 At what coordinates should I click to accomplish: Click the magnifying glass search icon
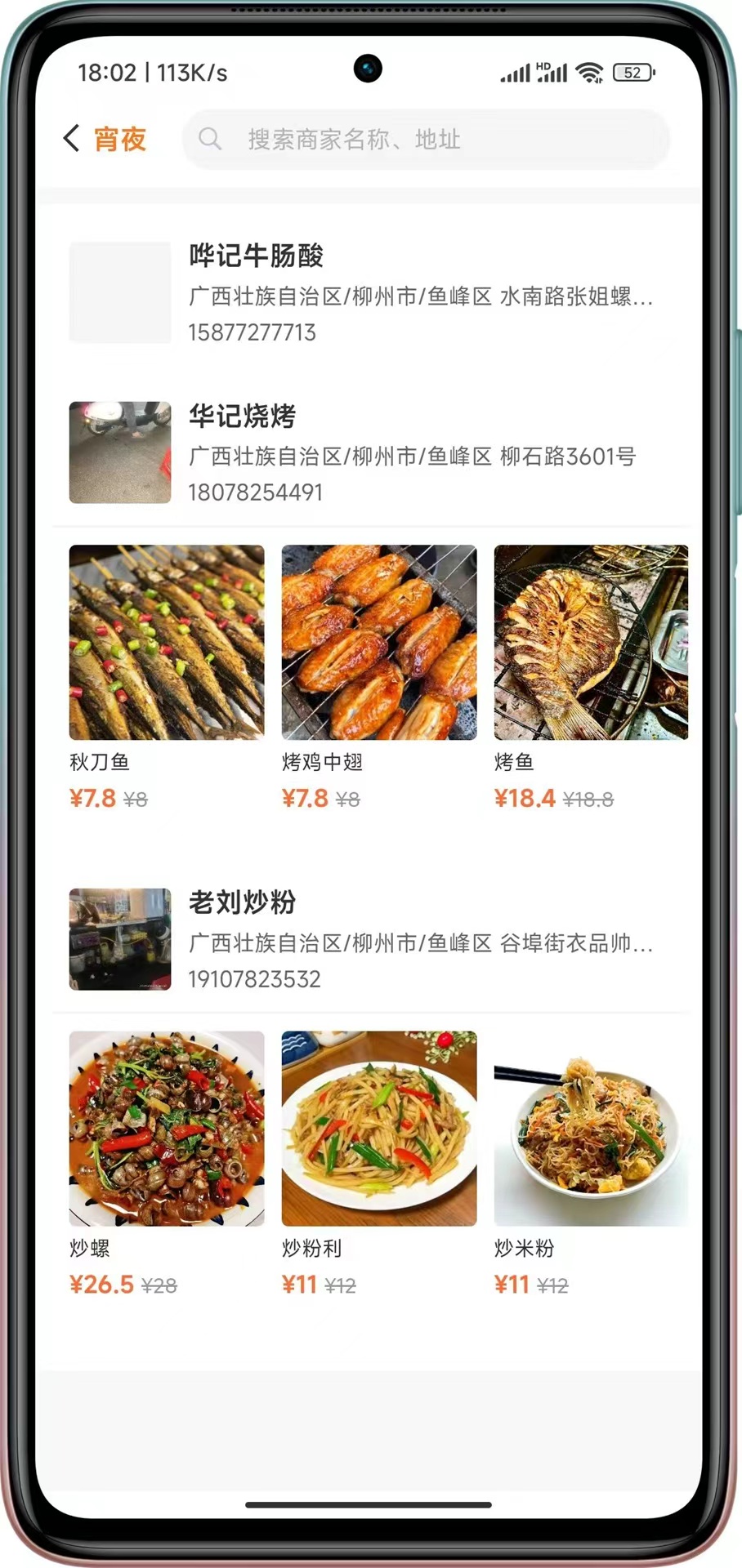[x=211, y=139]
